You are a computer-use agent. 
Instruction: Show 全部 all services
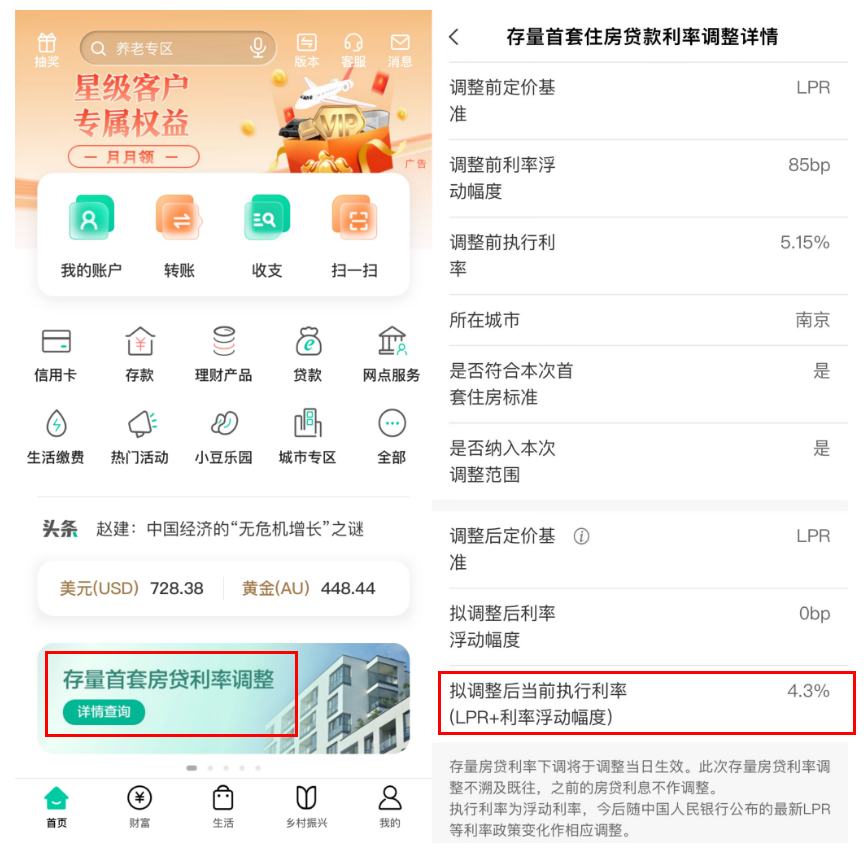coord(392,436)
